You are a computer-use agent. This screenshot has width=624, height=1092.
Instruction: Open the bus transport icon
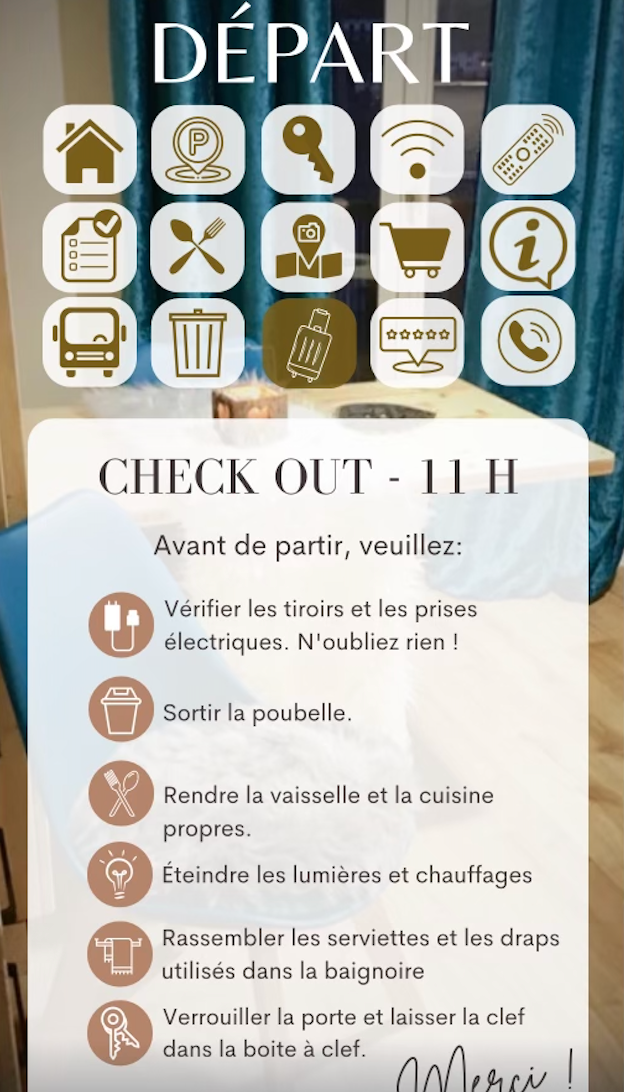point(90,343)
